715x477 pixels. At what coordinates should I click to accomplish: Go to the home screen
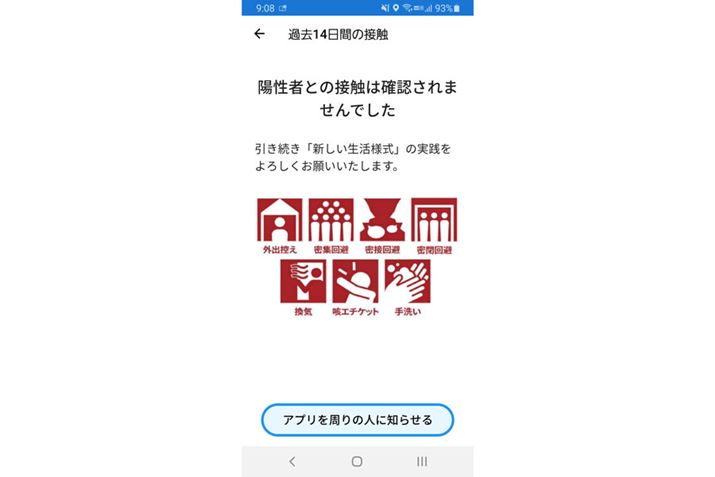357,461
